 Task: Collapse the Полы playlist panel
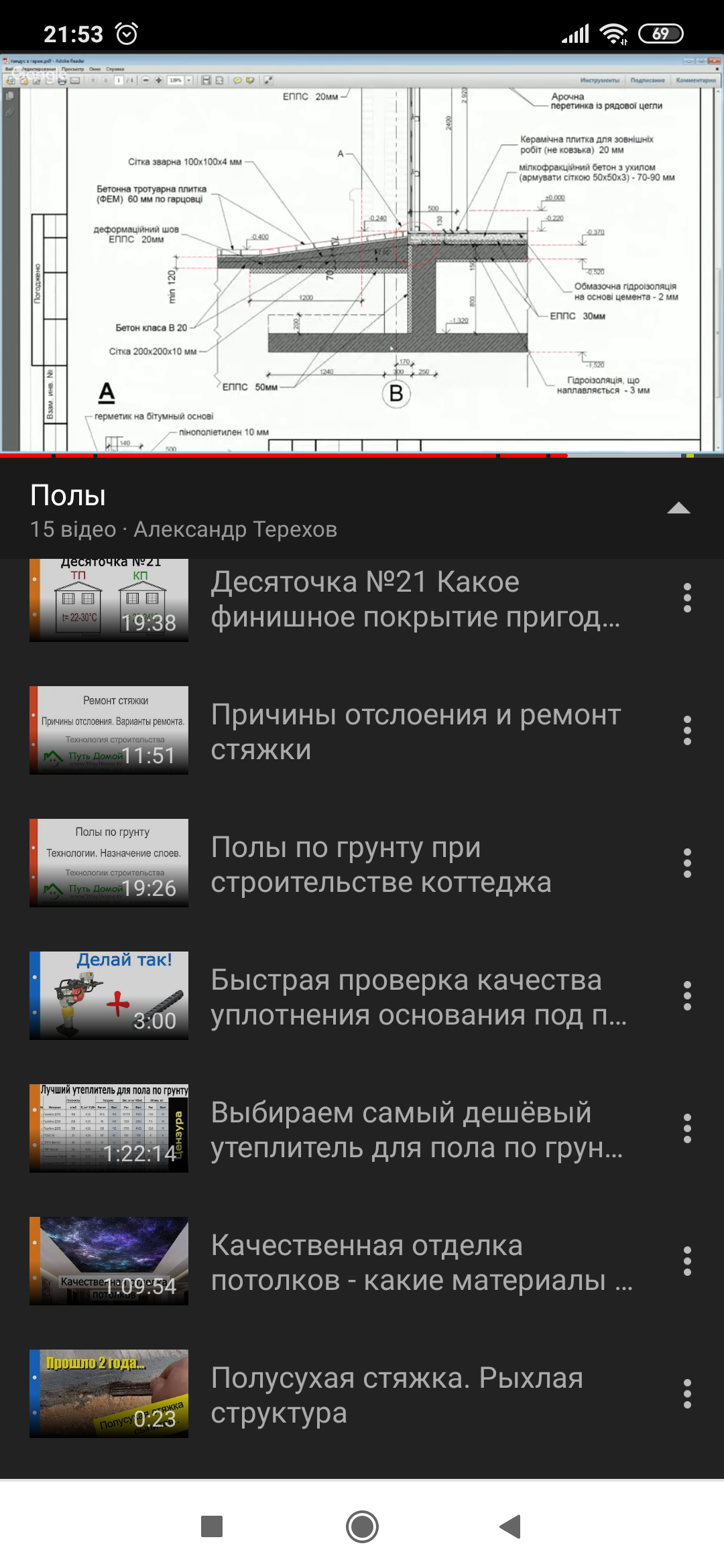point(678,509)
